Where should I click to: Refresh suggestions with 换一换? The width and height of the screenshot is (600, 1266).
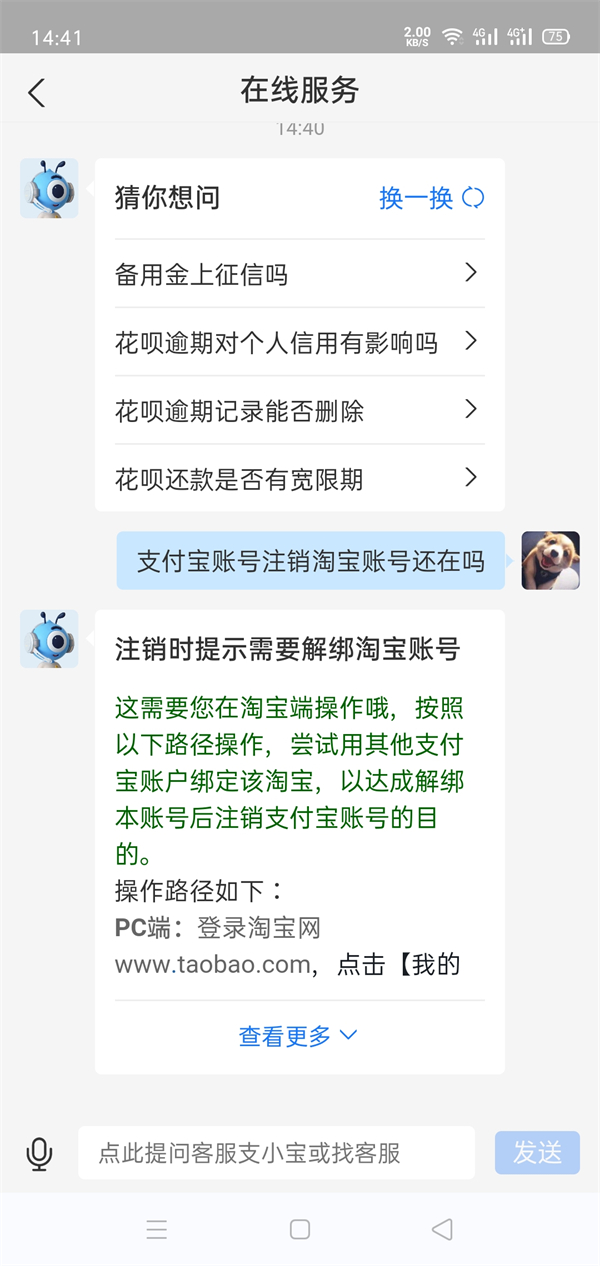[x=431, y=198]
